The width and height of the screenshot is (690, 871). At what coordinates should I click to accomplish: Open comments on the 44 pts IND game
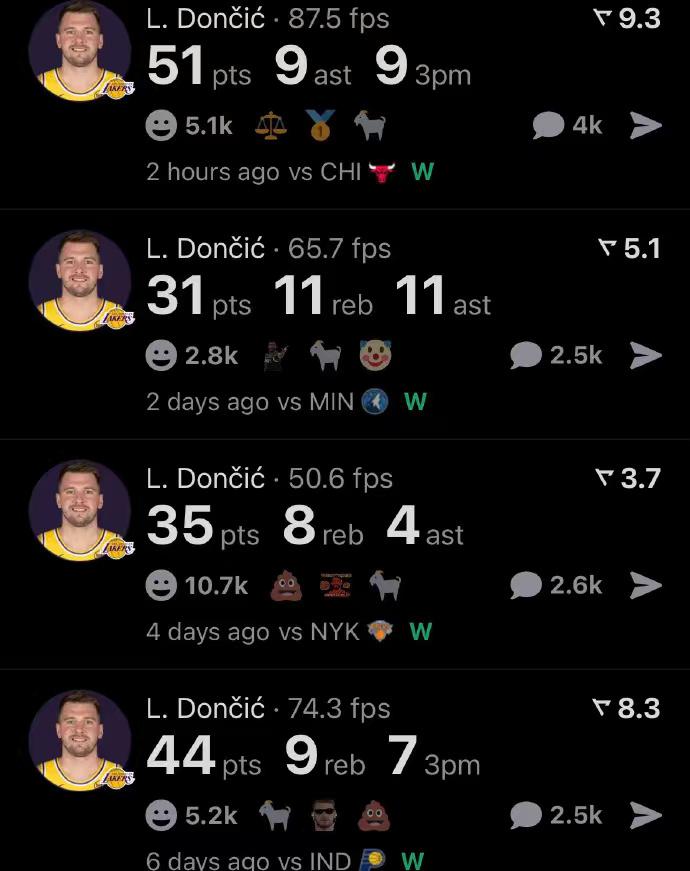[556, 815]
